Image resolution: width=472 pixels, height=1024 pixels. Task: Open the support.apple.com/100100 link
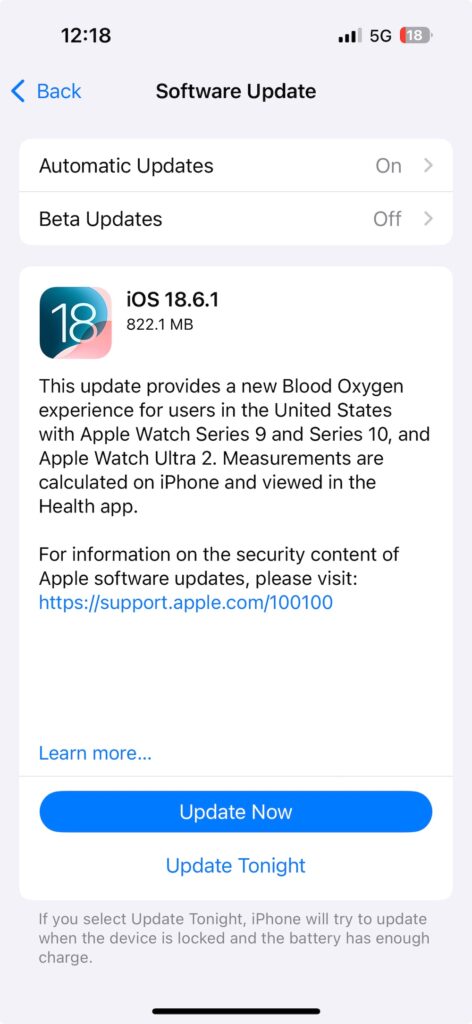186,602
